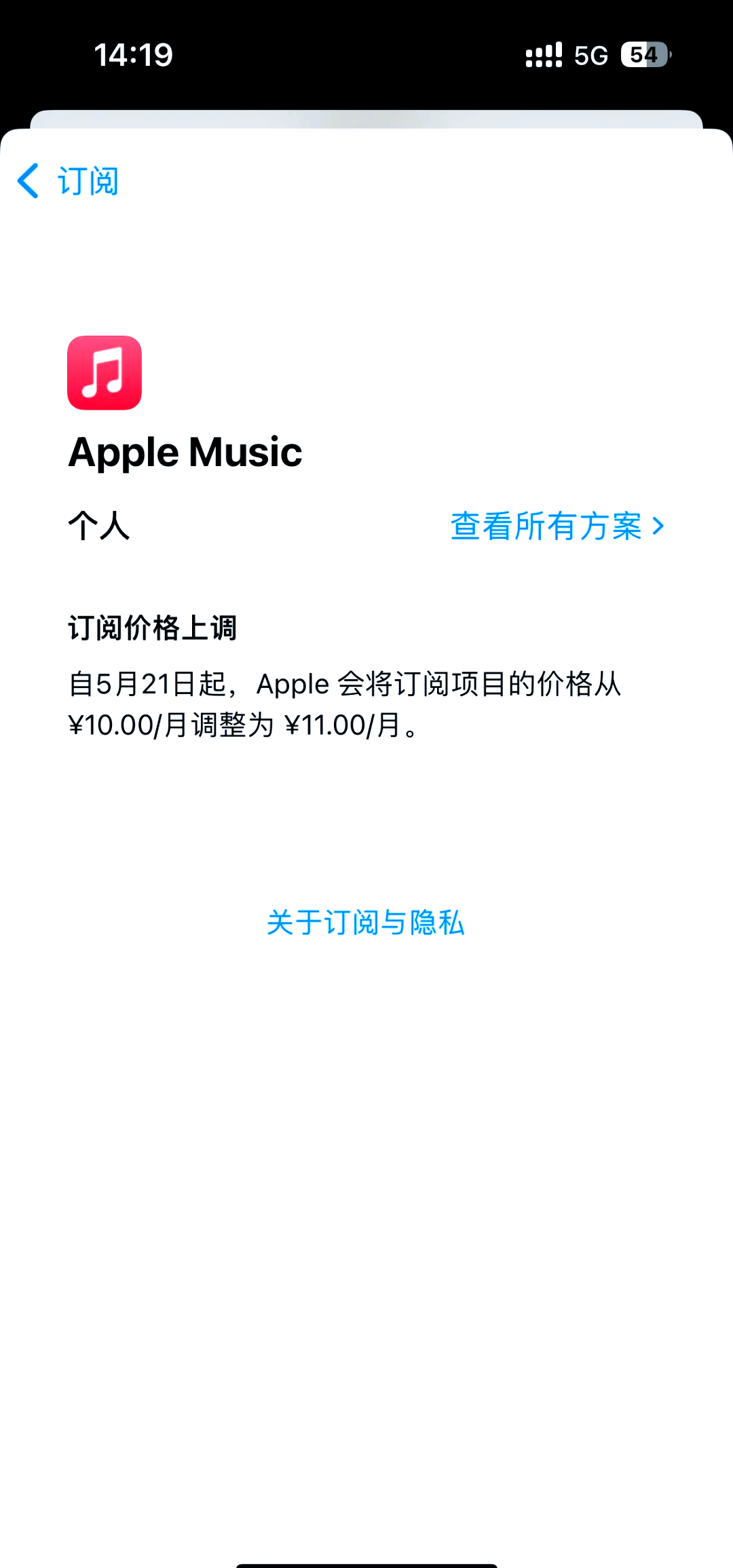Tap the chevron after 查看所有方案
733x1568 pixels.
[657, 527]
